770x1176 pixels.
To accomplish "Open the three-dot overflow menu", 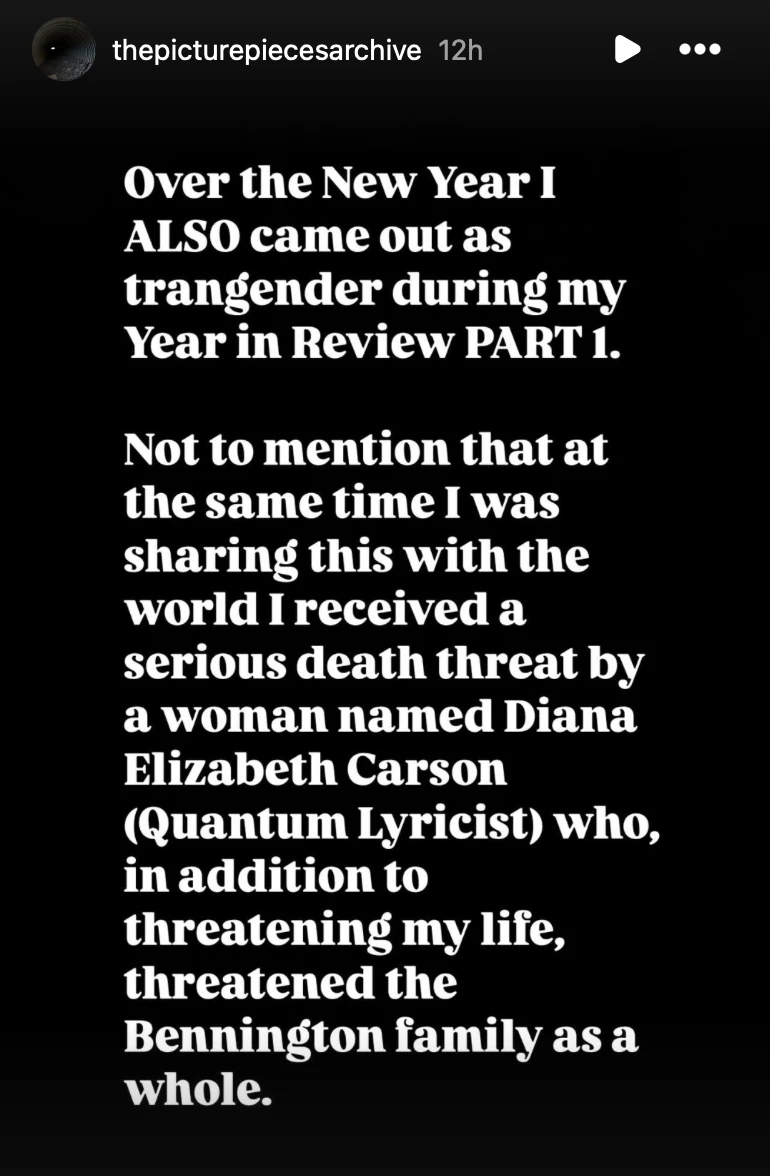I will [x=699, y=49].
